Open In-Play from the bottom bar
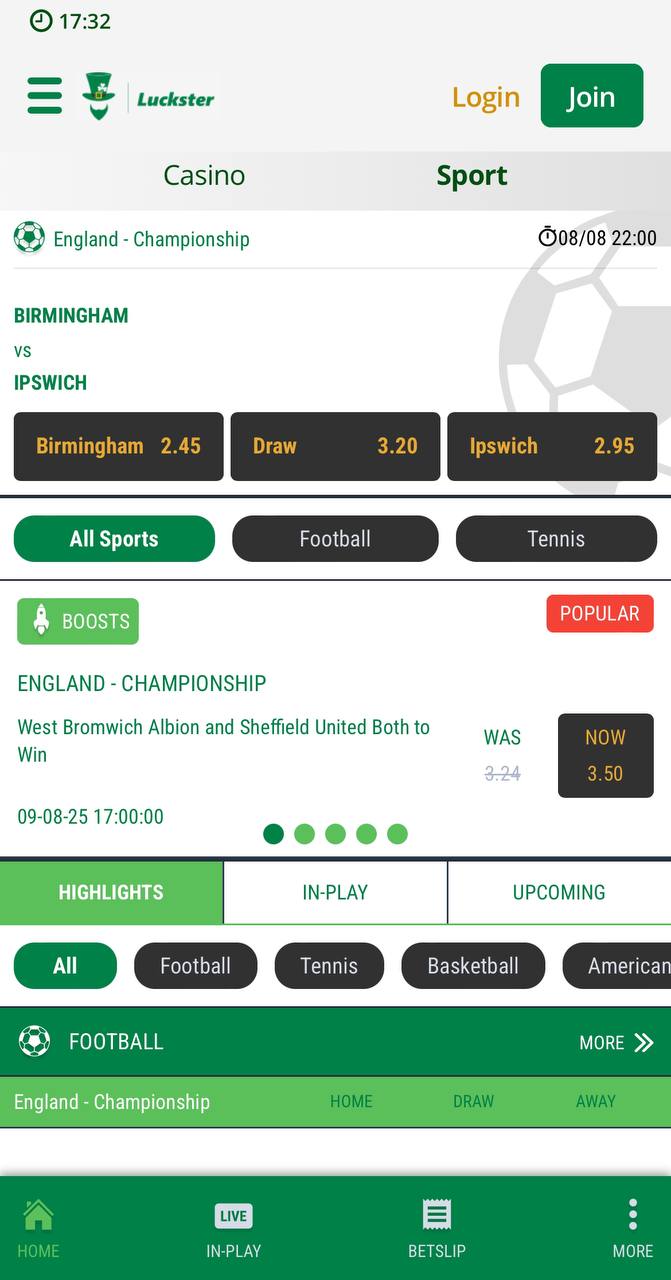The image size is (671, 1280). coord(233,1229)
